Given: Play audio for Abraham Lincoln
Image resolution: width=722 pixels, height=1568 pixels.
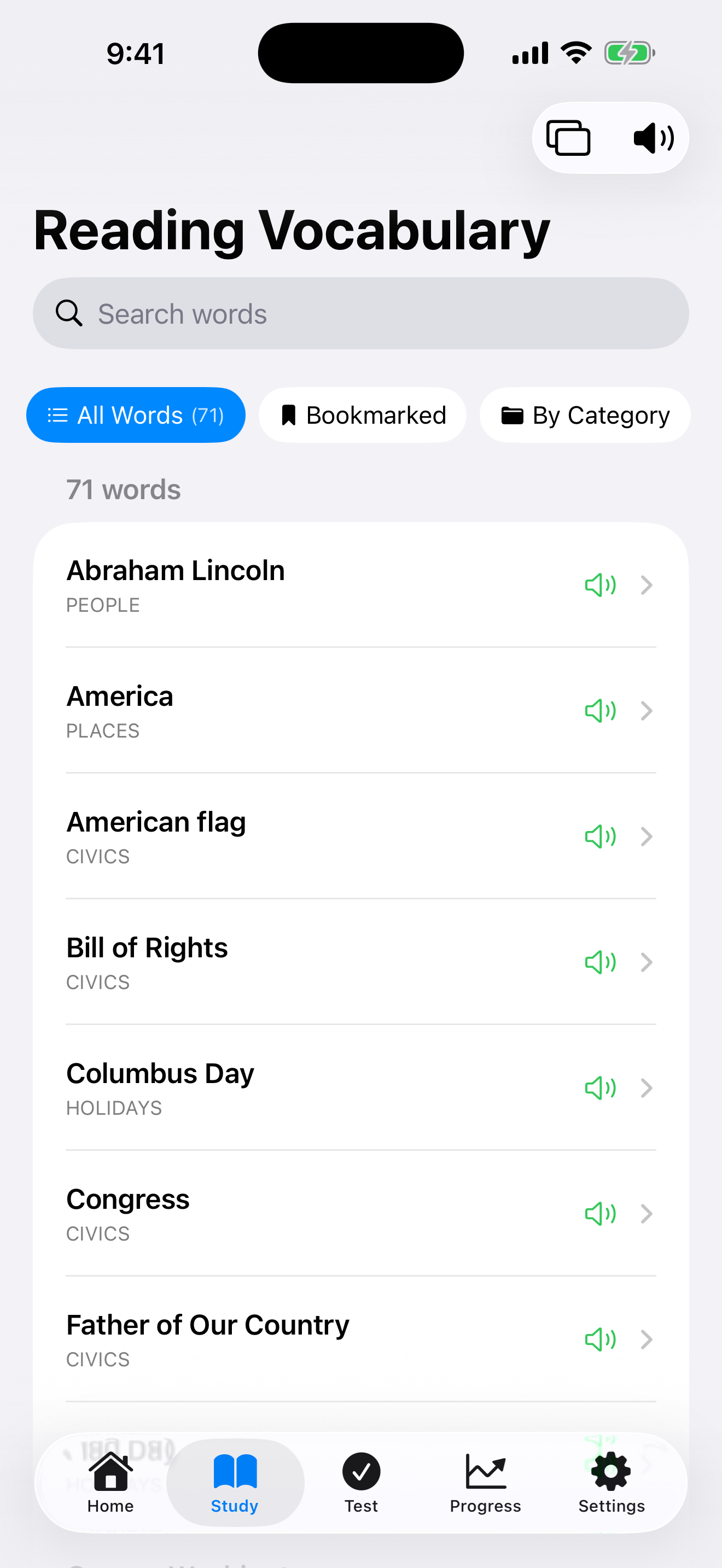Looking at the screenshot, I should pos(599,585).
